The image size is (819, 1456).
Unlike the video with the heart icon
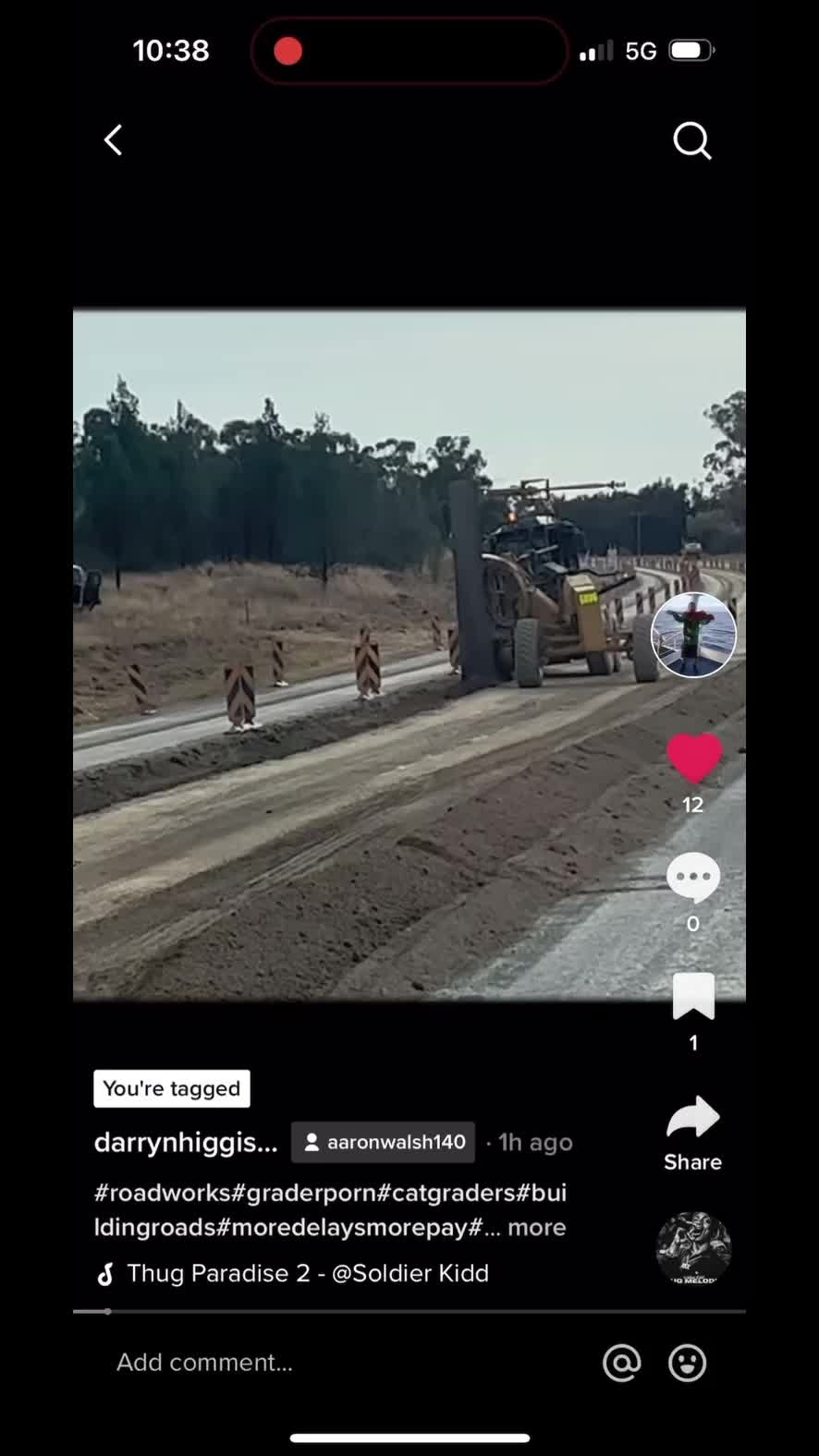[694, 758]
